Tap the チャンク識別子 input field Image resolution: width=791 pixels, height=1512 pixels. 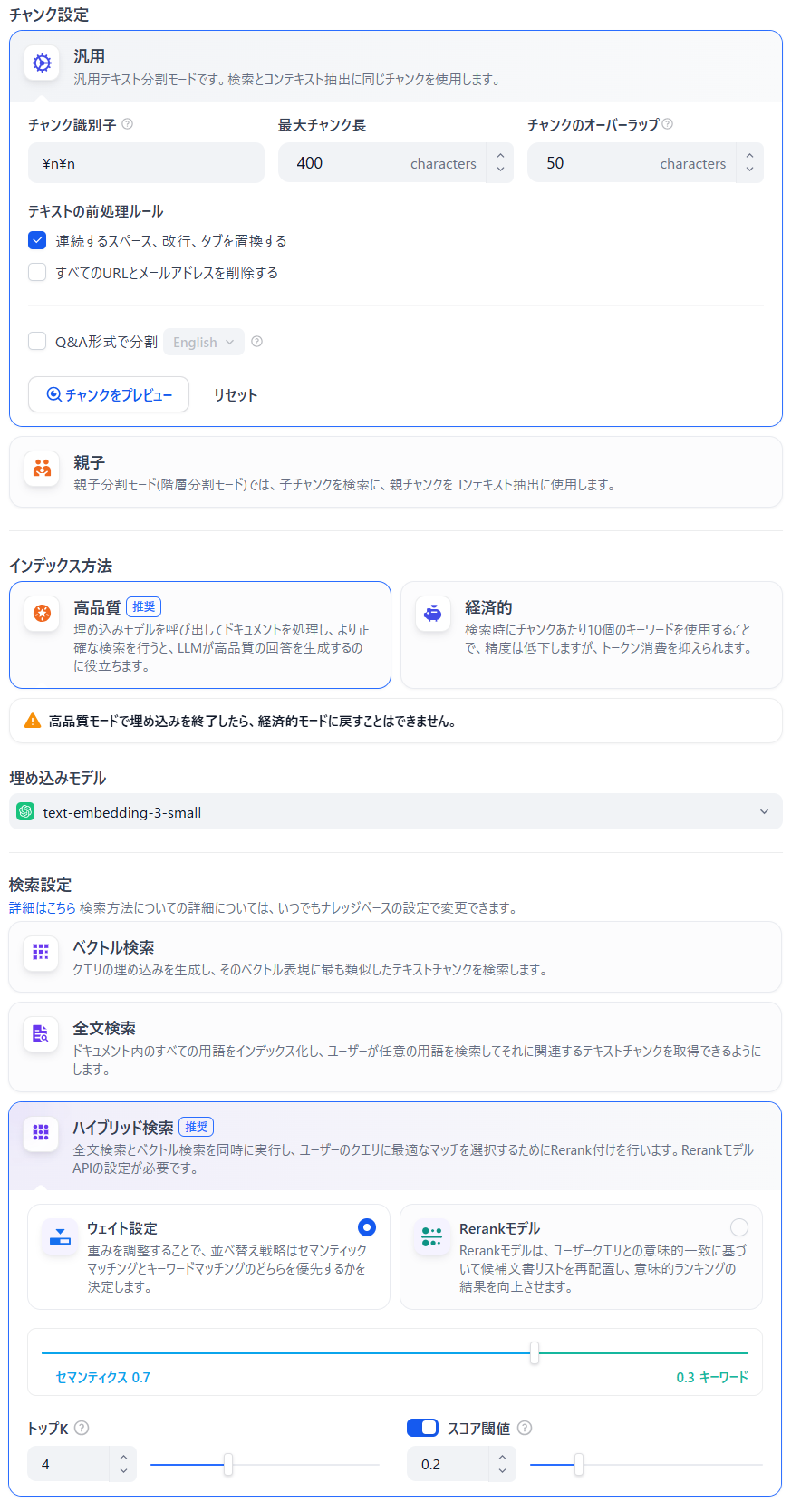pyautogui.click(x=146, y=163)
